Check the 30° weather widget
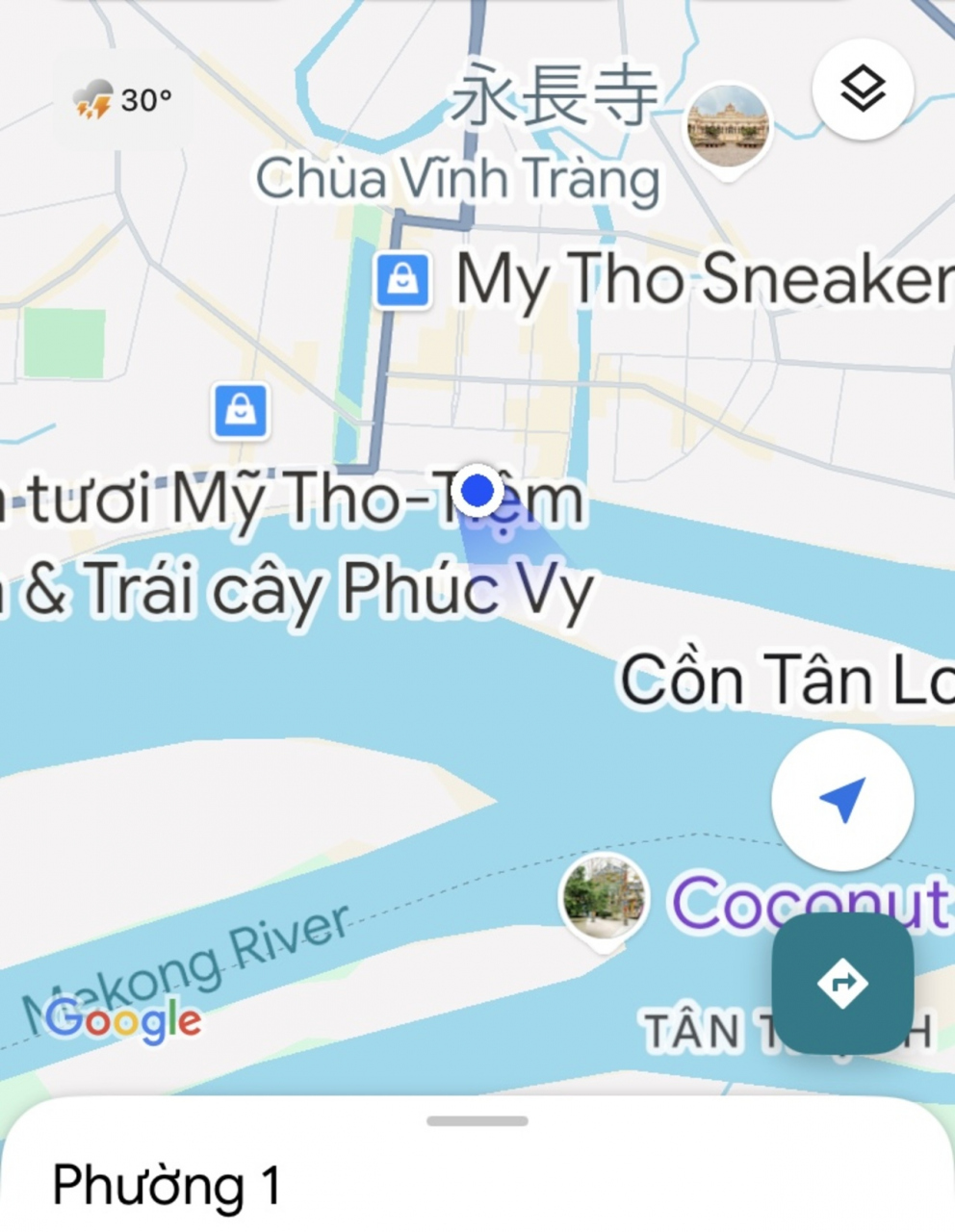The image size is (955, 1232). pos(123,100)
